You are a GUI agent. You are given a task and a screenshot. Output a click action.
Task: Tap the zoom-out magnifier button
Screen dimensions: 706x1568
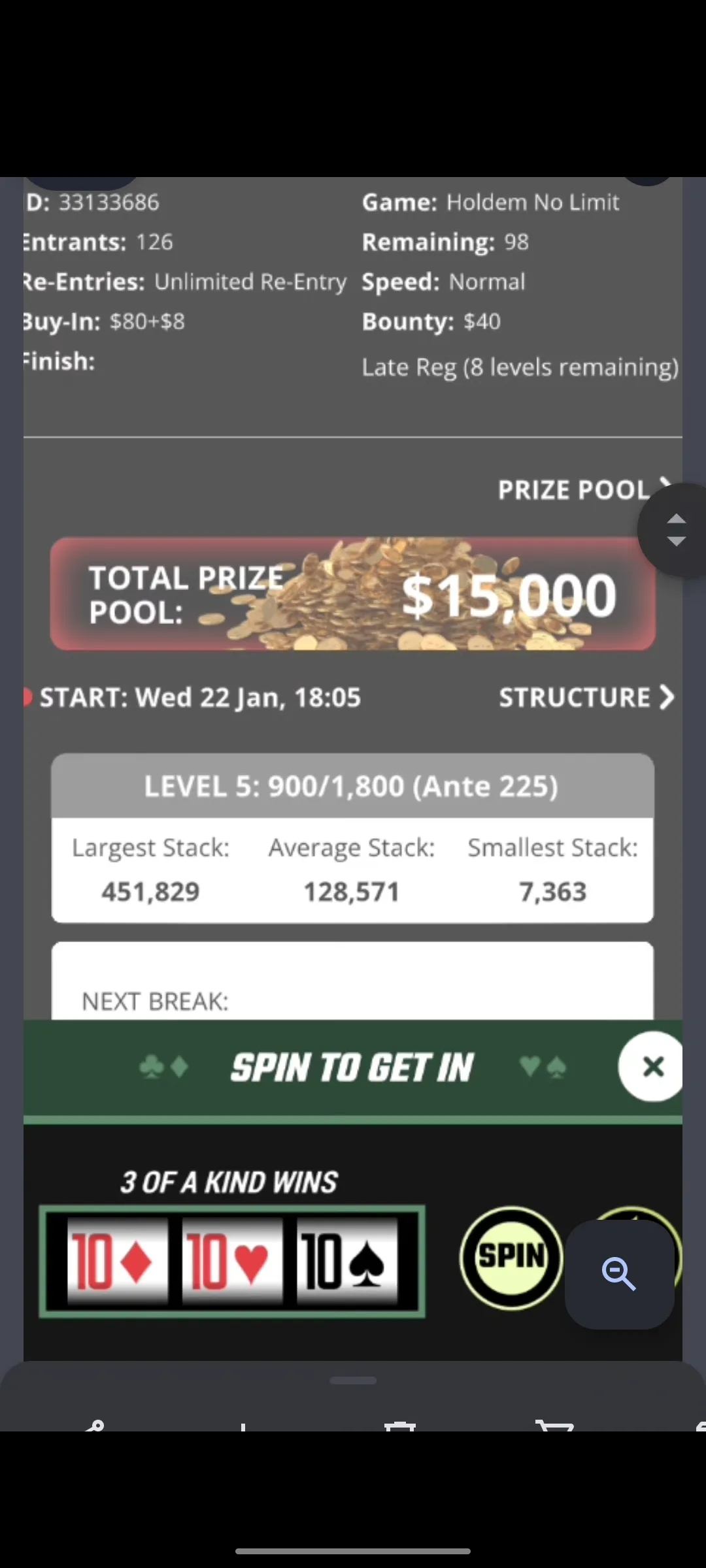click(619, 1274)
